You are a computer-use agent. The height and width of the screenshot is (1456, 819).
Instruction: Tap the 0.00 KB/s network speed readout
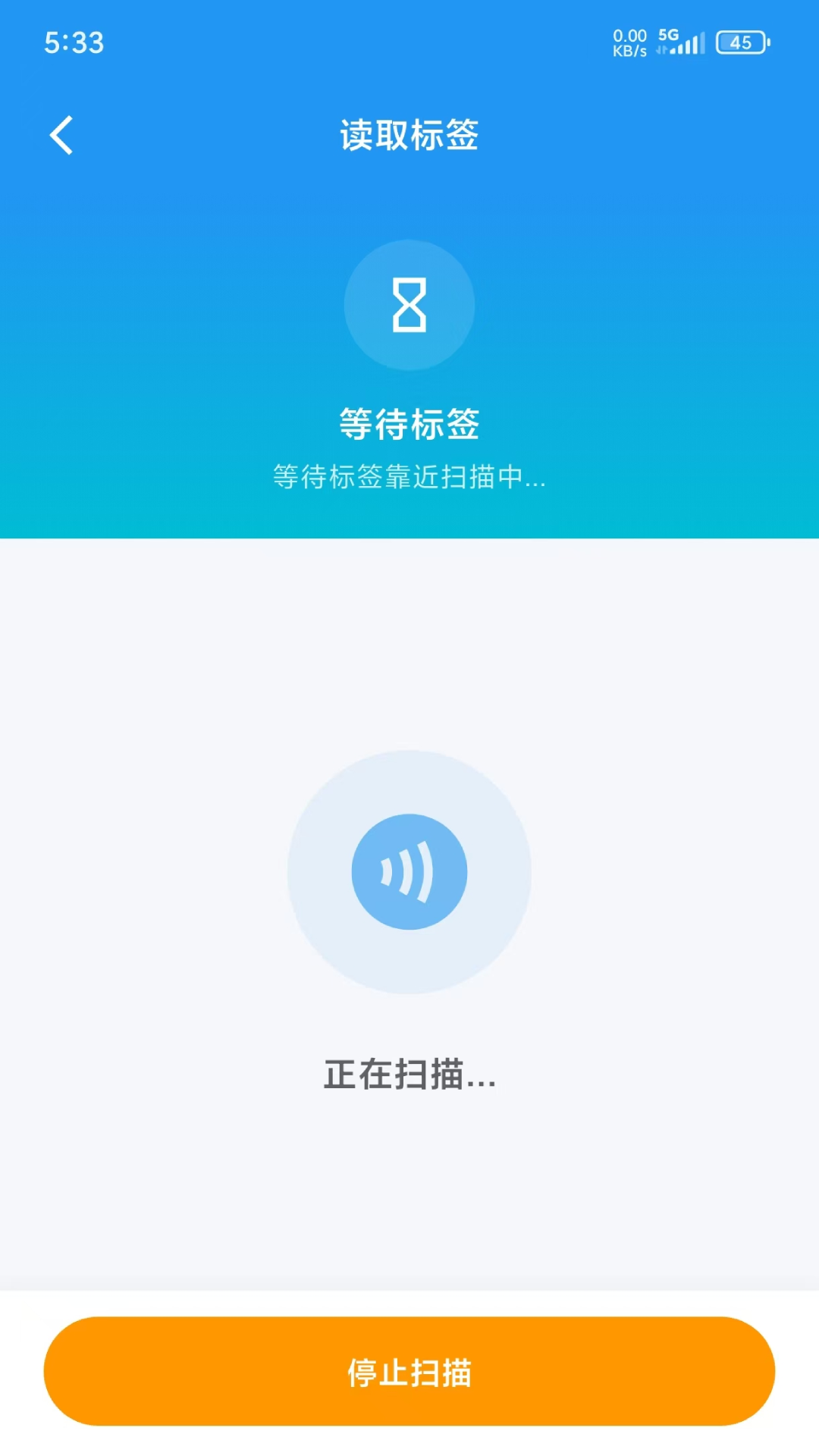click(628, 42)
